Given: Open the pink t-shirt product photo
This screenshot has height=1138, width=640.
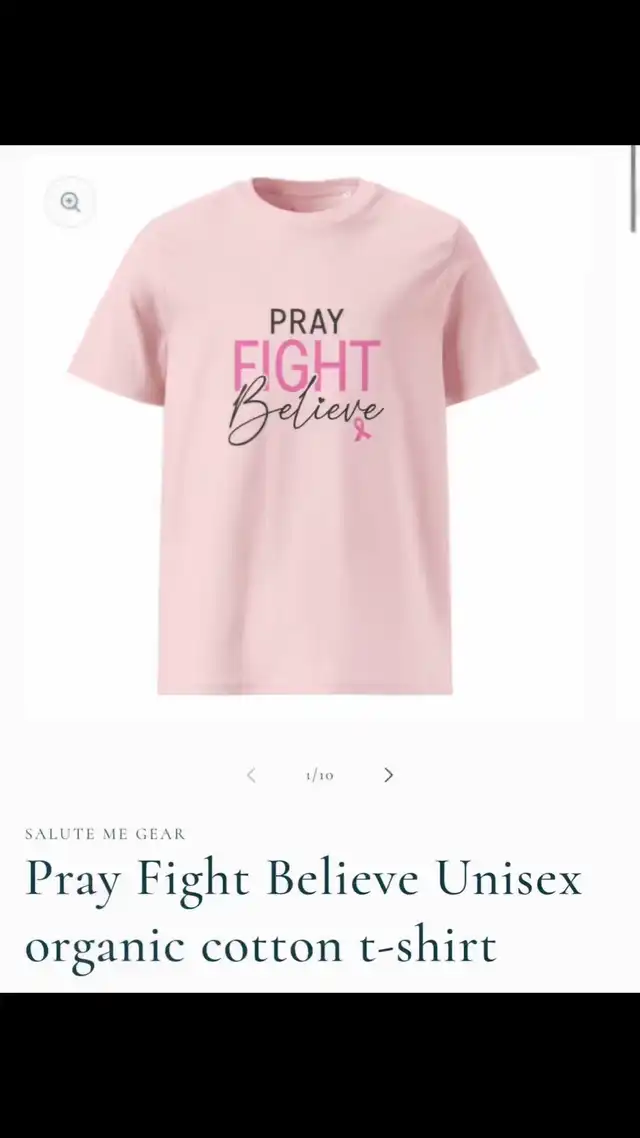Looking at the screenshot, I should [304, 440].
